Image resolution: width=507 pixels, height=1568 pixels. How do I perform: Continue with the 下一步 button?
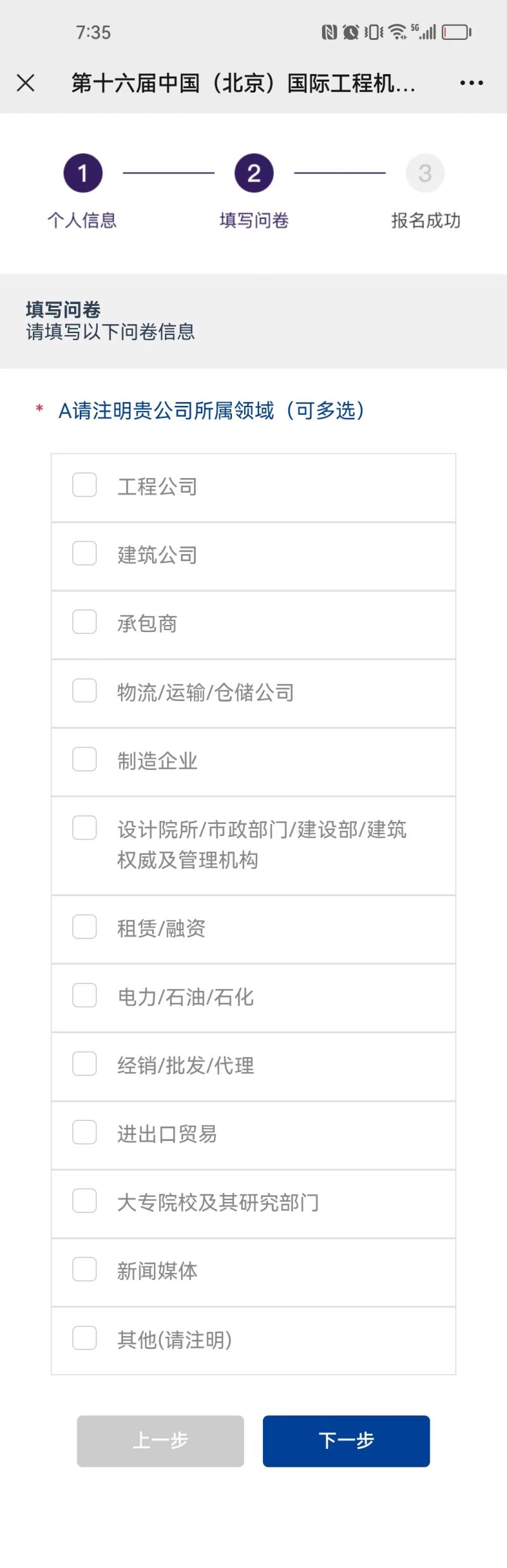tap(346, 1441)
